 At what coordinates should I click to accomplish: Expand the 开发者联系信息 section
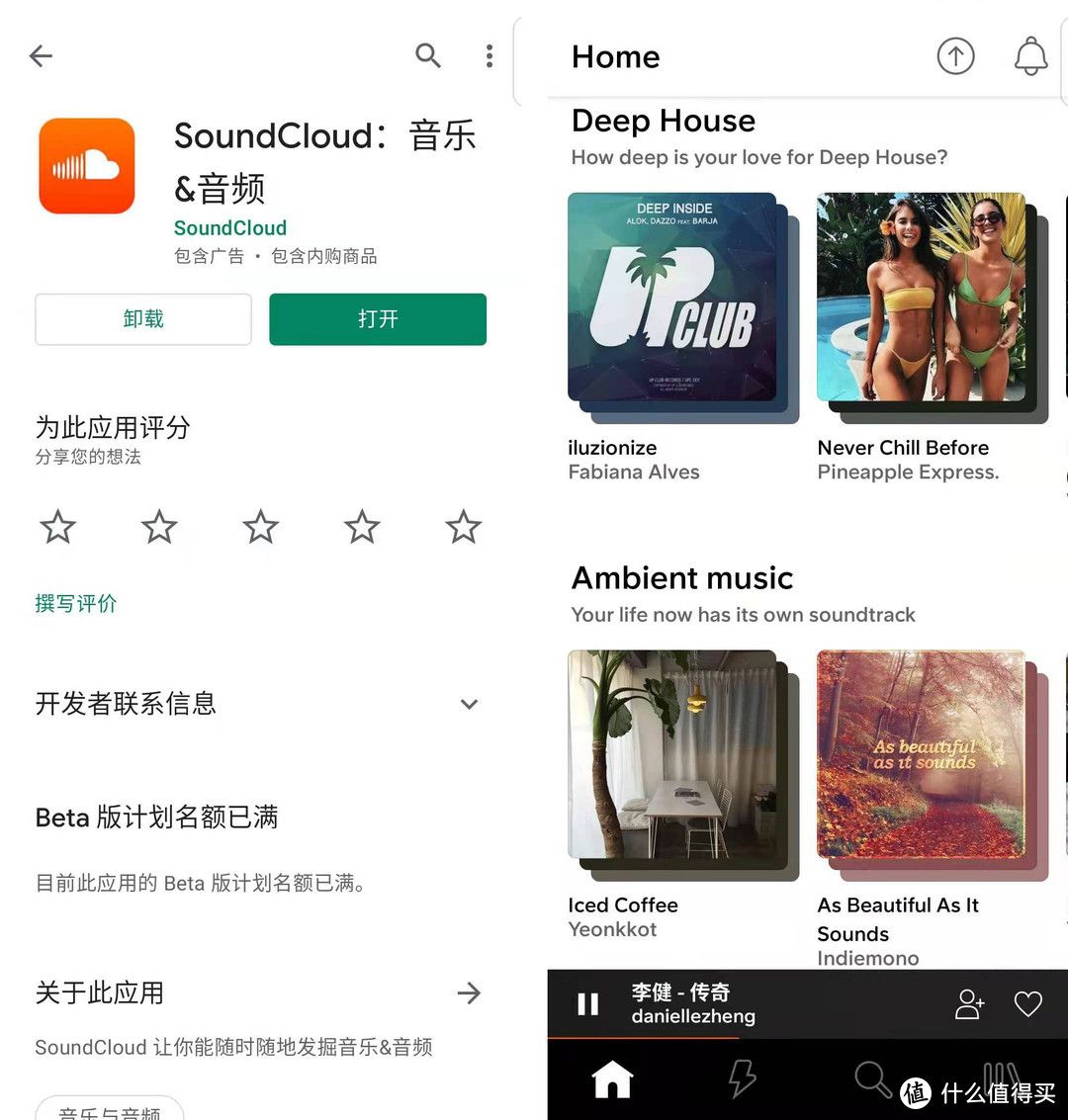pos(469,704)
